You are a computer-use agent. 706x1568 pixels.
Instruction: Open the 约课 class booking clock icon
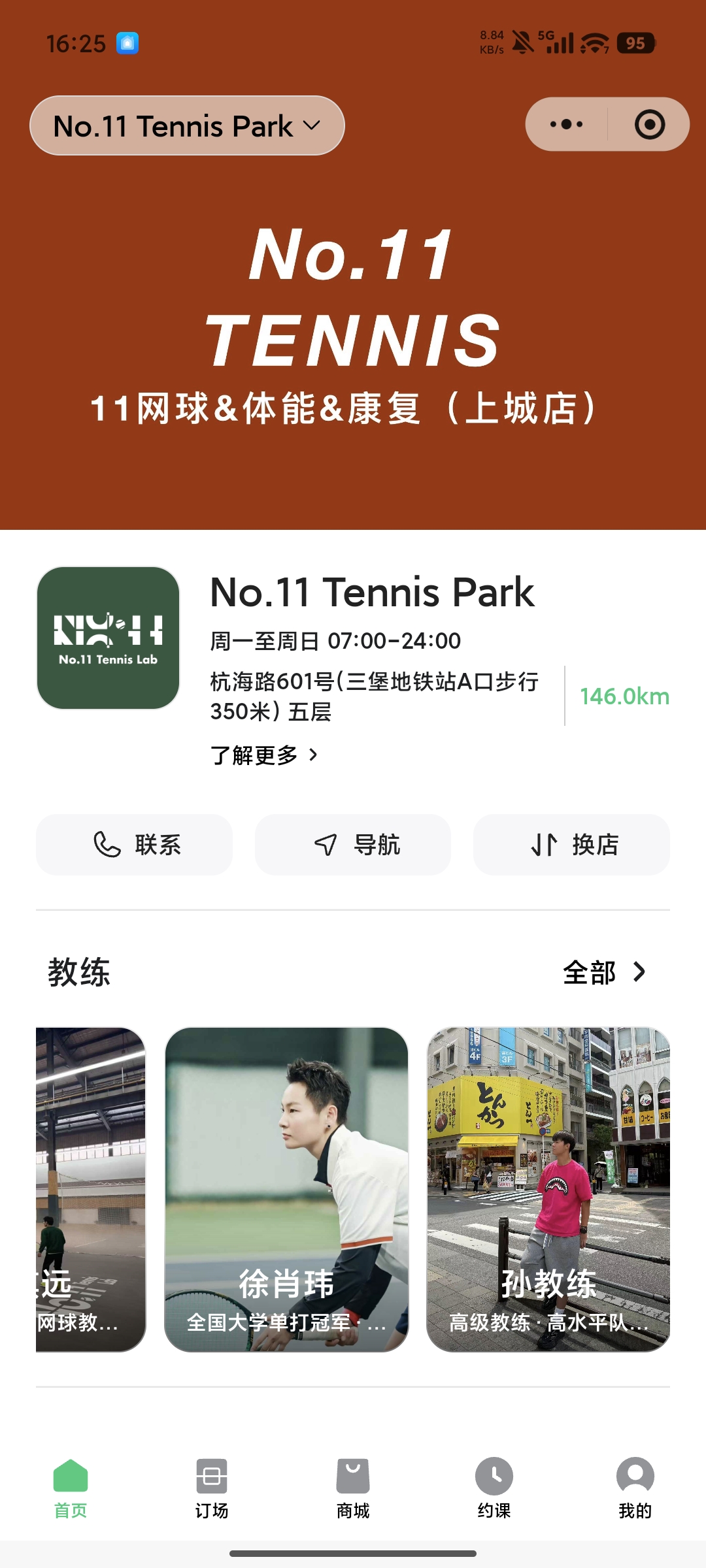[494, 1477]
